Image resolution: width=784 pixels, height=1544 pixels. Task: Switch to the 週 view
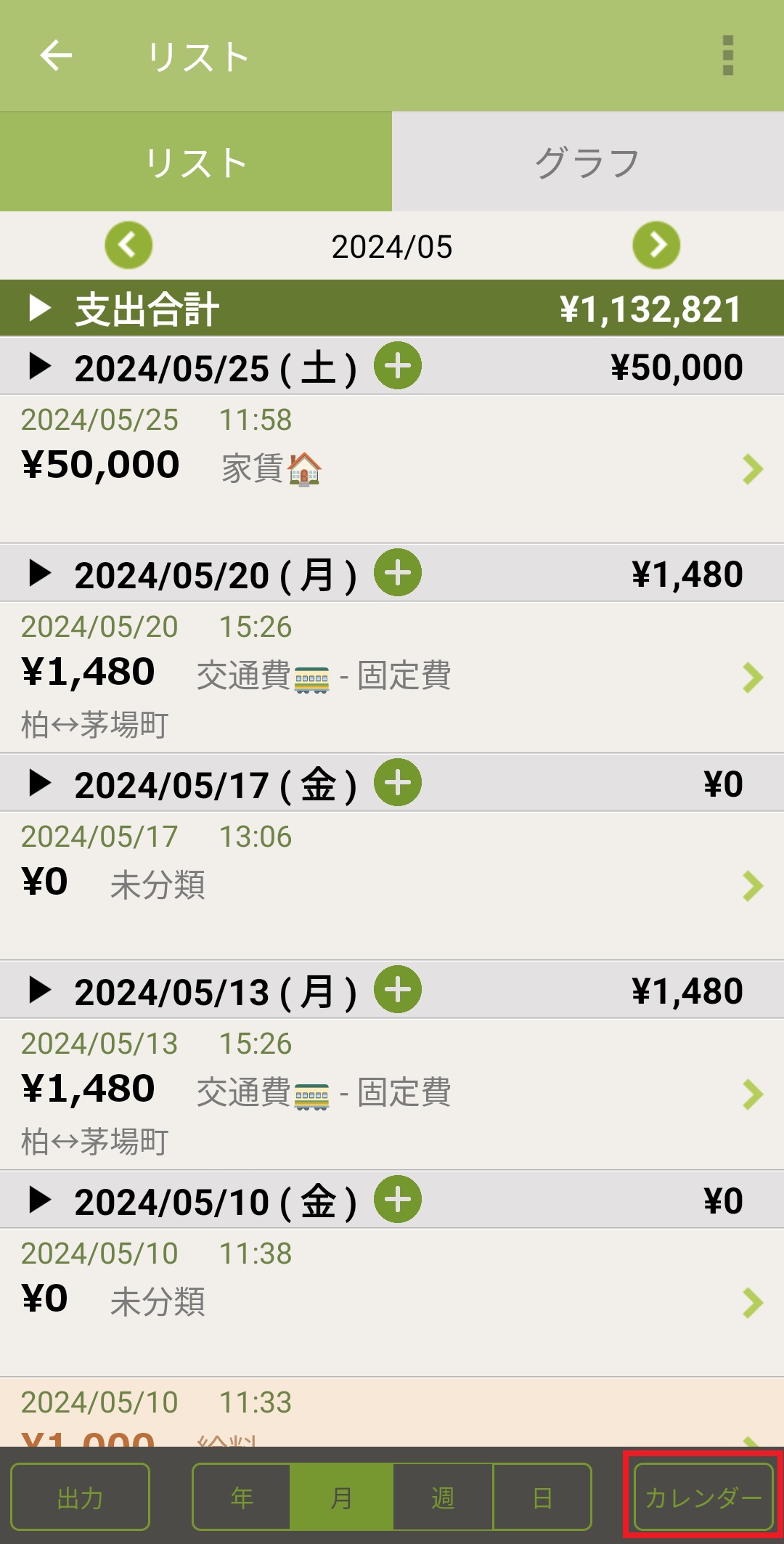pyautogui.click(x=443, y=1498)
